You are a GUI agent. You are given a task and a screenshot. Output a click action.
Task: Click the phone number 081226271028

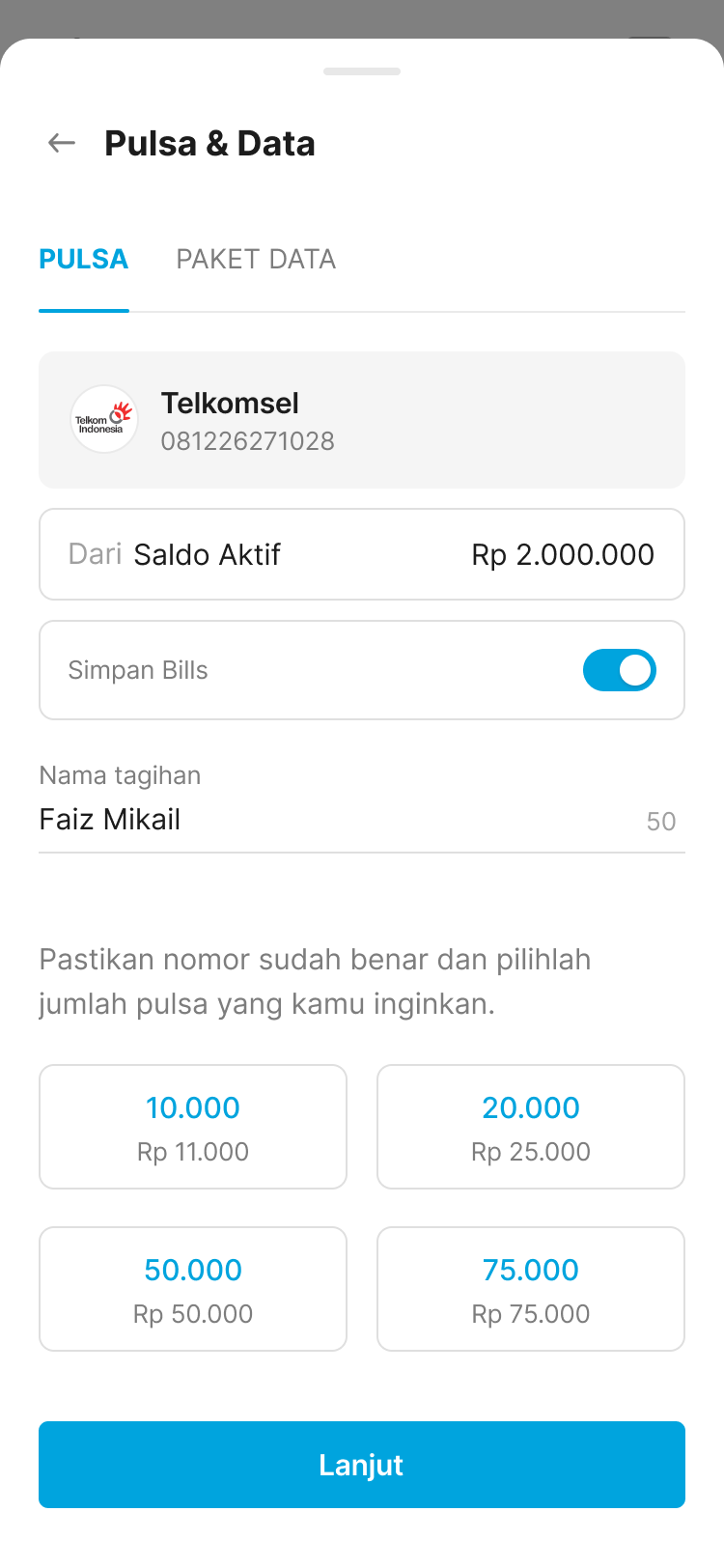(x=247, y=441)
